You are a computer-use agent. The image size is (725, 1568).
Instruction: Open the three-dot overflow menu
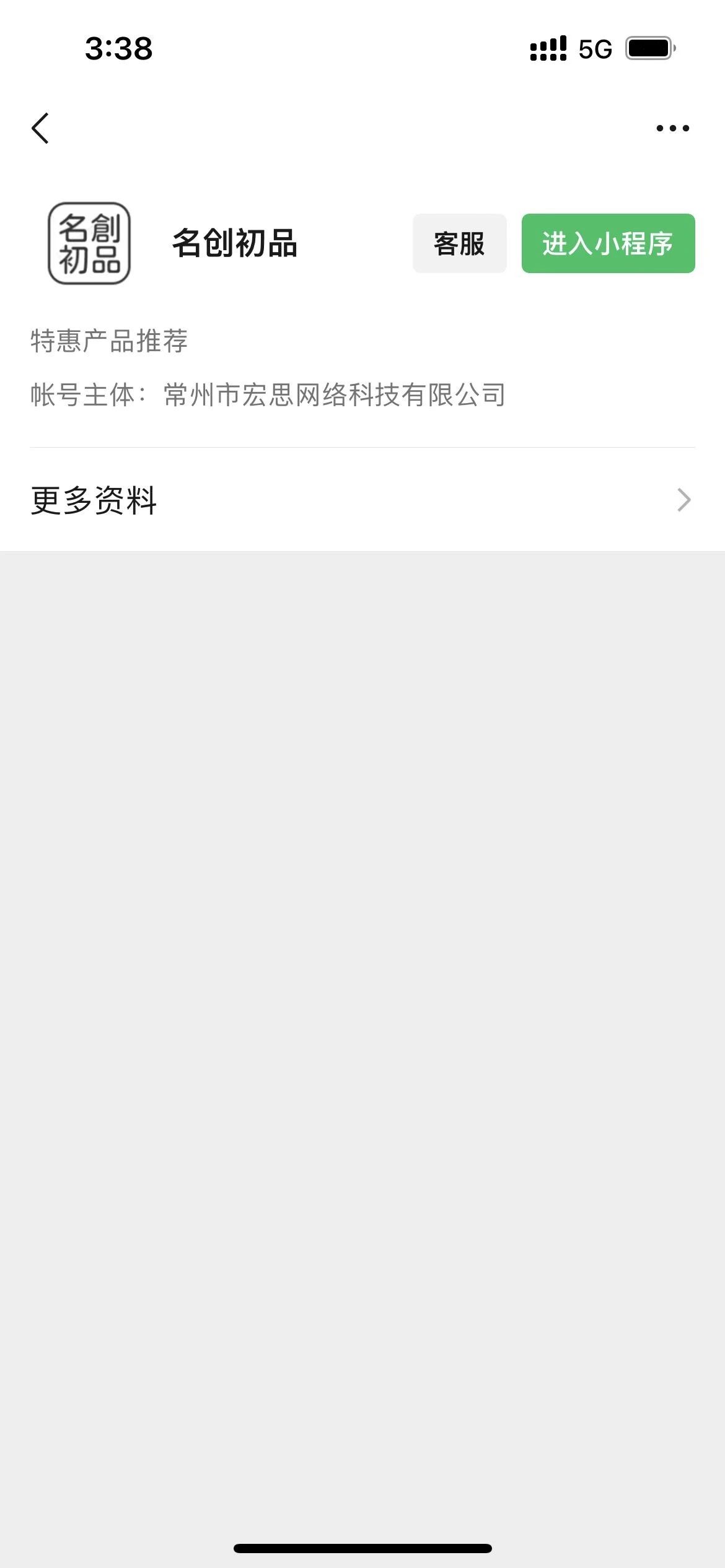coord(673,128)
